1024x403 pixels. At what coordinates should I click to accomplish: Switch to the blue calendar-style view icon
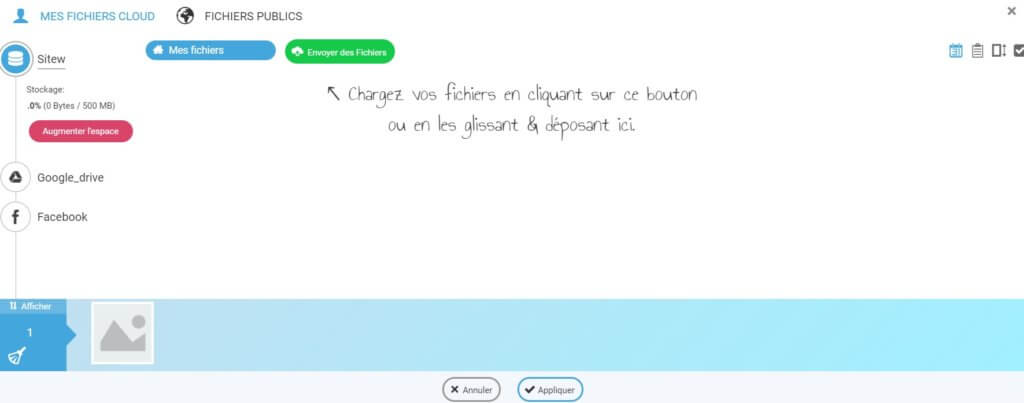pos(955,50)
